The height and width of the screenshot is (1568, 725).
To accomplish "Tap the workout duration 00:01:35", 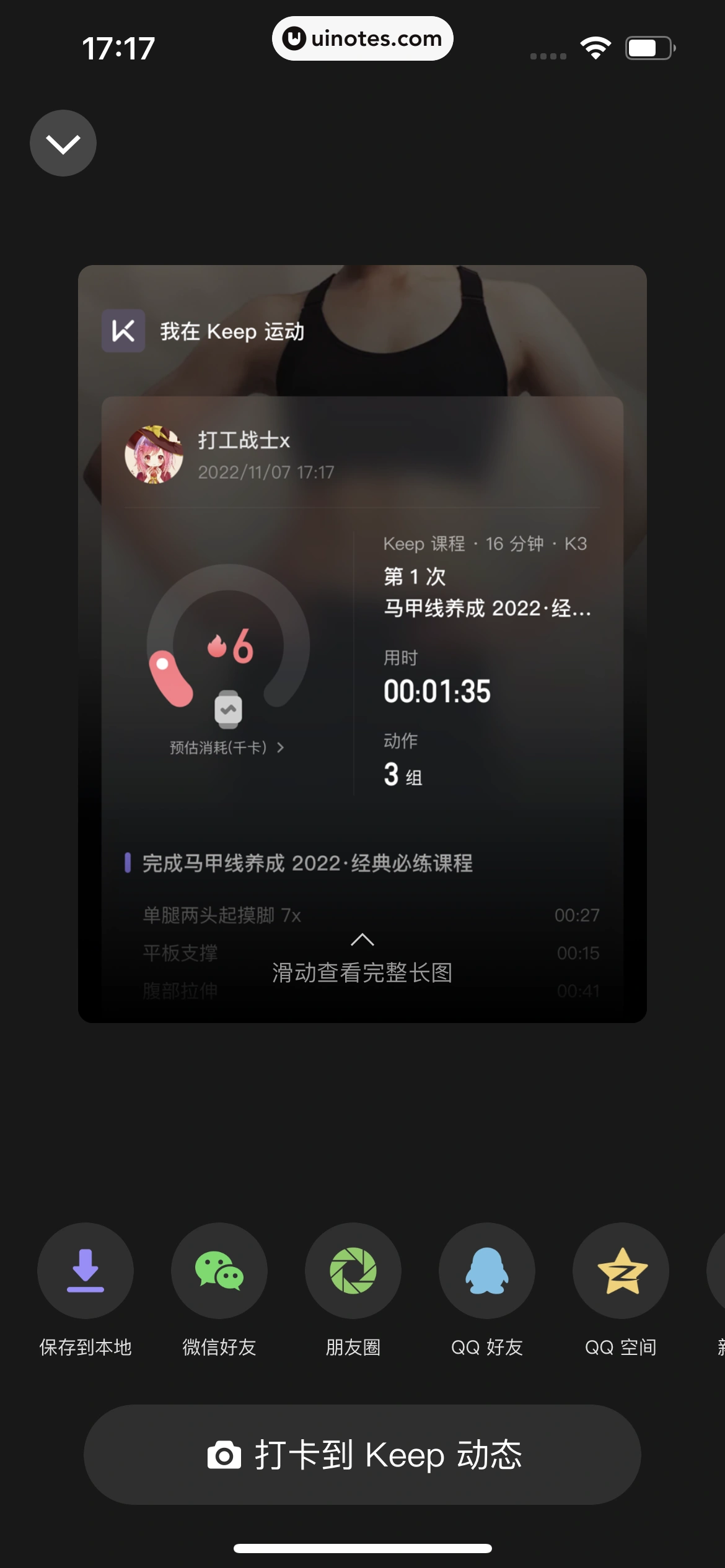I will pos(436,692).
